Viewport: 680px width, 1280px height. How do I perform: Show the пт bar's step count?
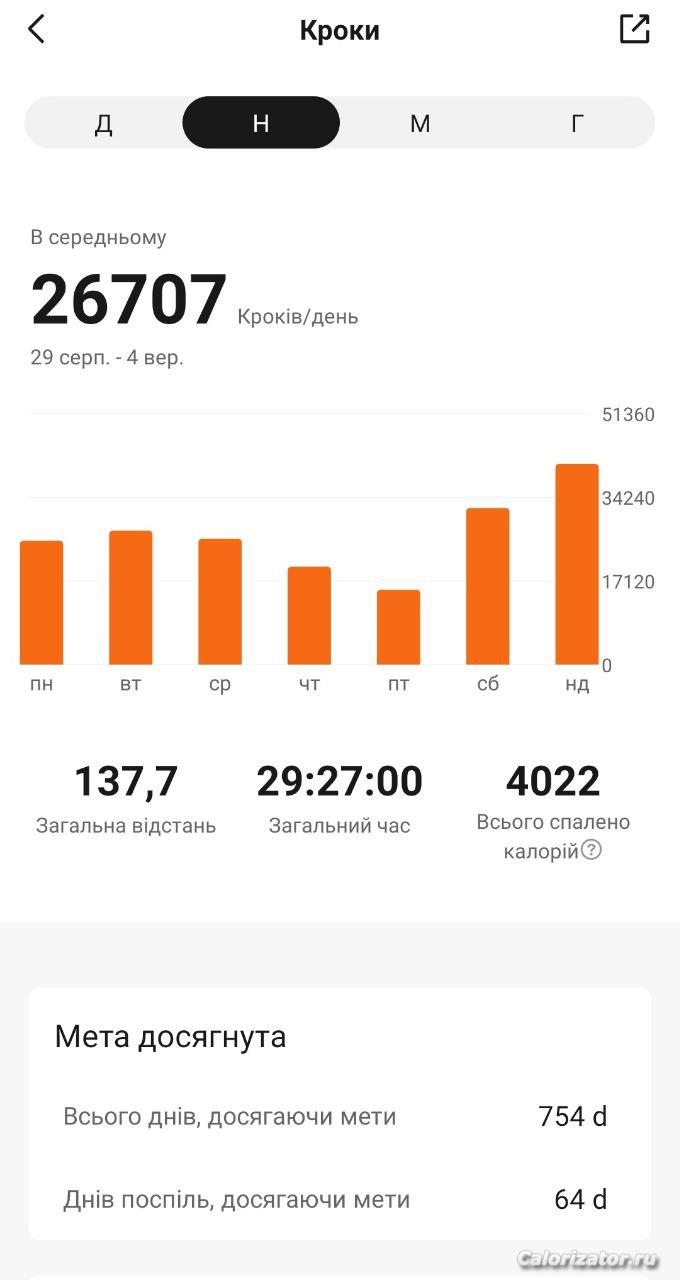click(398, 628)
